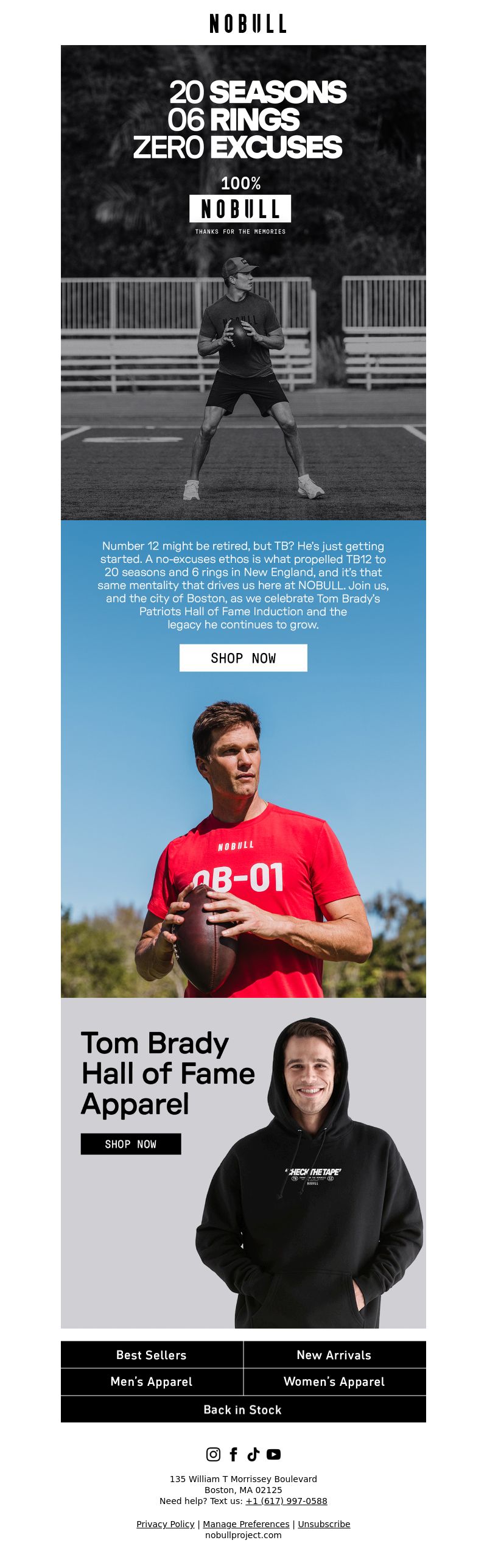Tap the +1 (617) 997-0588 text number

[x=286, y=1500]
